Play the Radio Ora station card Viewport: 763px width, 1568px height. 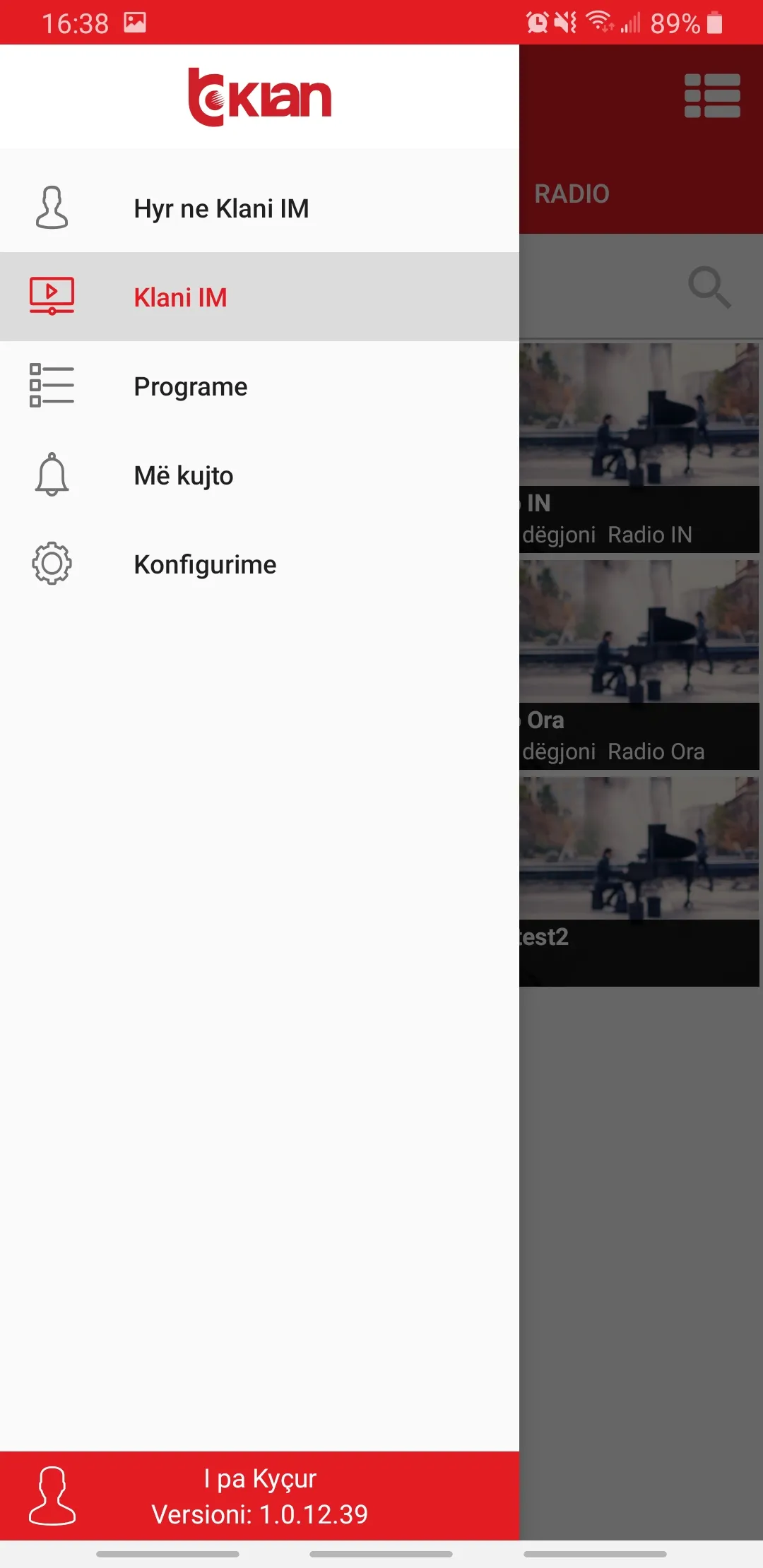pyautogui.click(x=639, y=665)
